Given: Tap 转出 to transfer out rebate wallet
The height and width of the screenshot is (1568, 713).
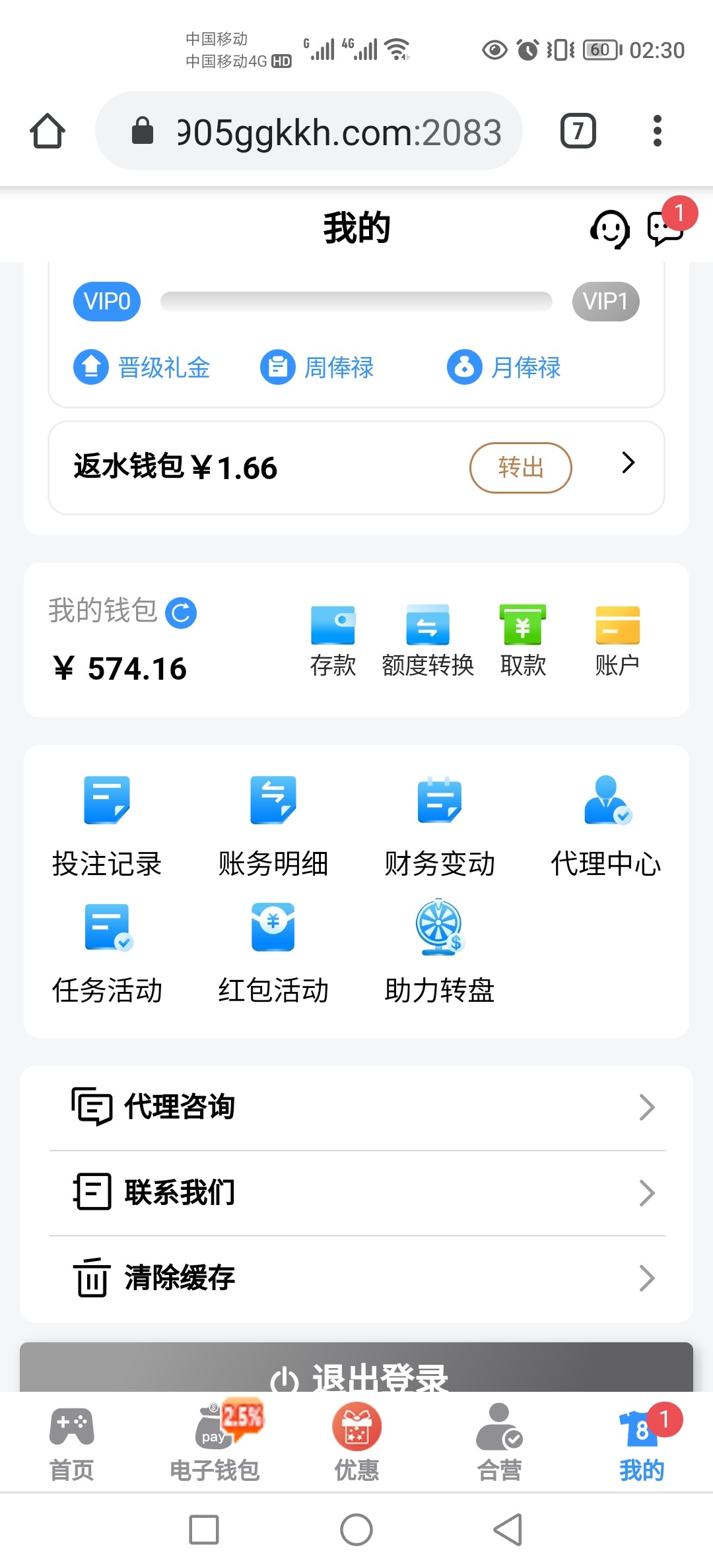Looking at the screenshot, I should coord(520,467).
